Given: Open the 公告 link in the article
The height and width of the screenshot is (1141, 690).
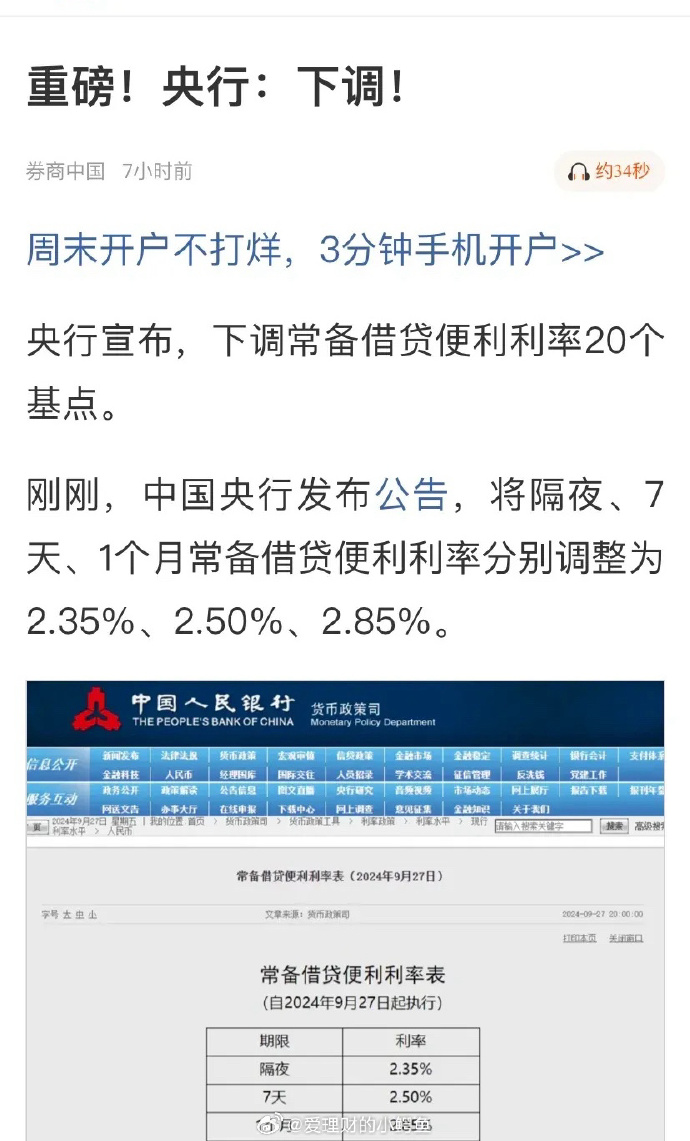Looking at the screenshot, I should (411, 496).
